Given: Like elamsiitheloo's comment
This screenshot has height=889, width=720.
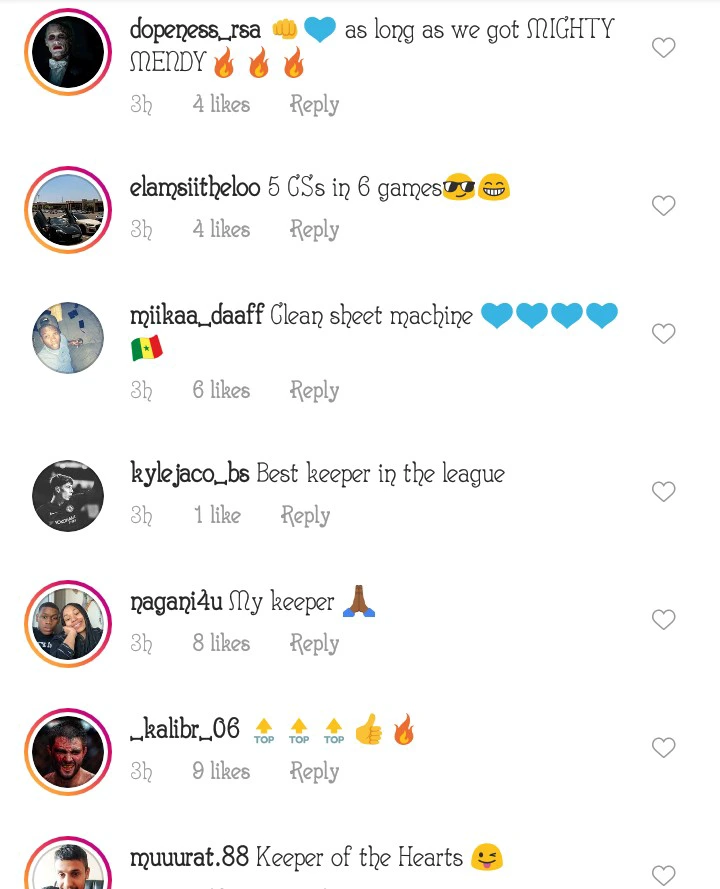Looking at the screenshot, I should pos(664,206).
